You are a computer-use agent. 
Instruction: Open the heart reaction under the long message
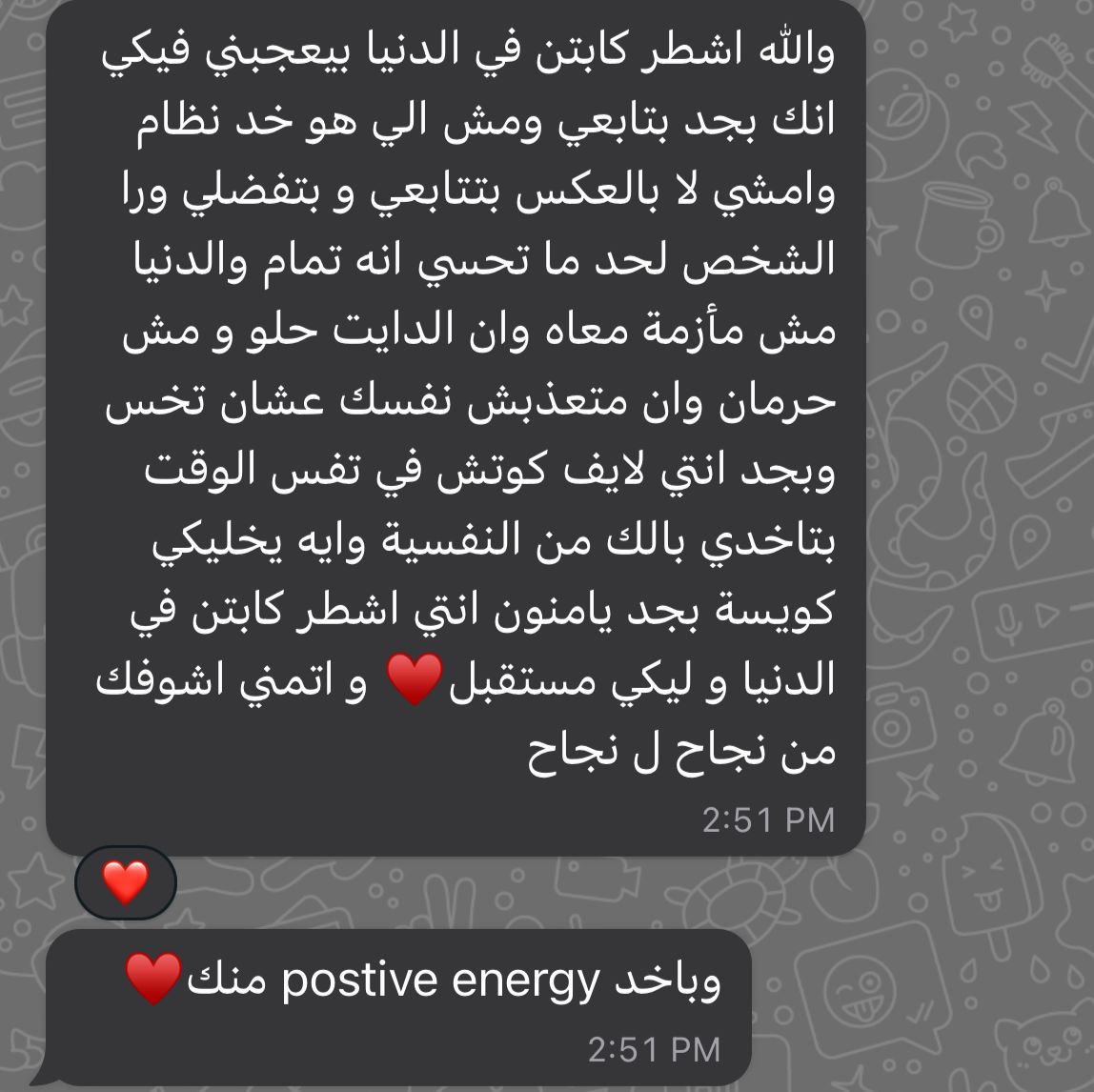pyautogui.click(x=126, y=882)
